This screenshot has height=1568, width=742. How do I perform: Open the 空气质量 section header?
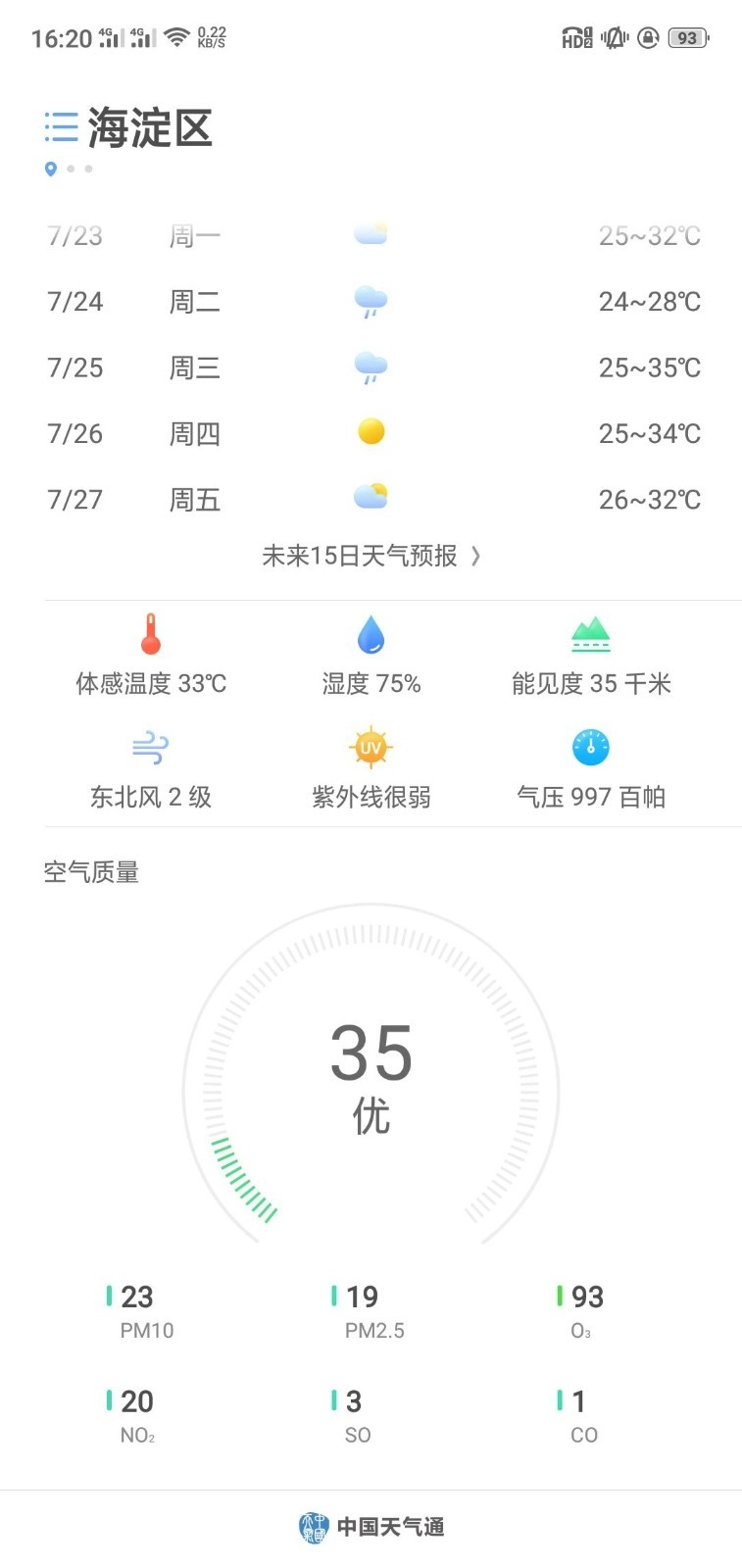92,872
